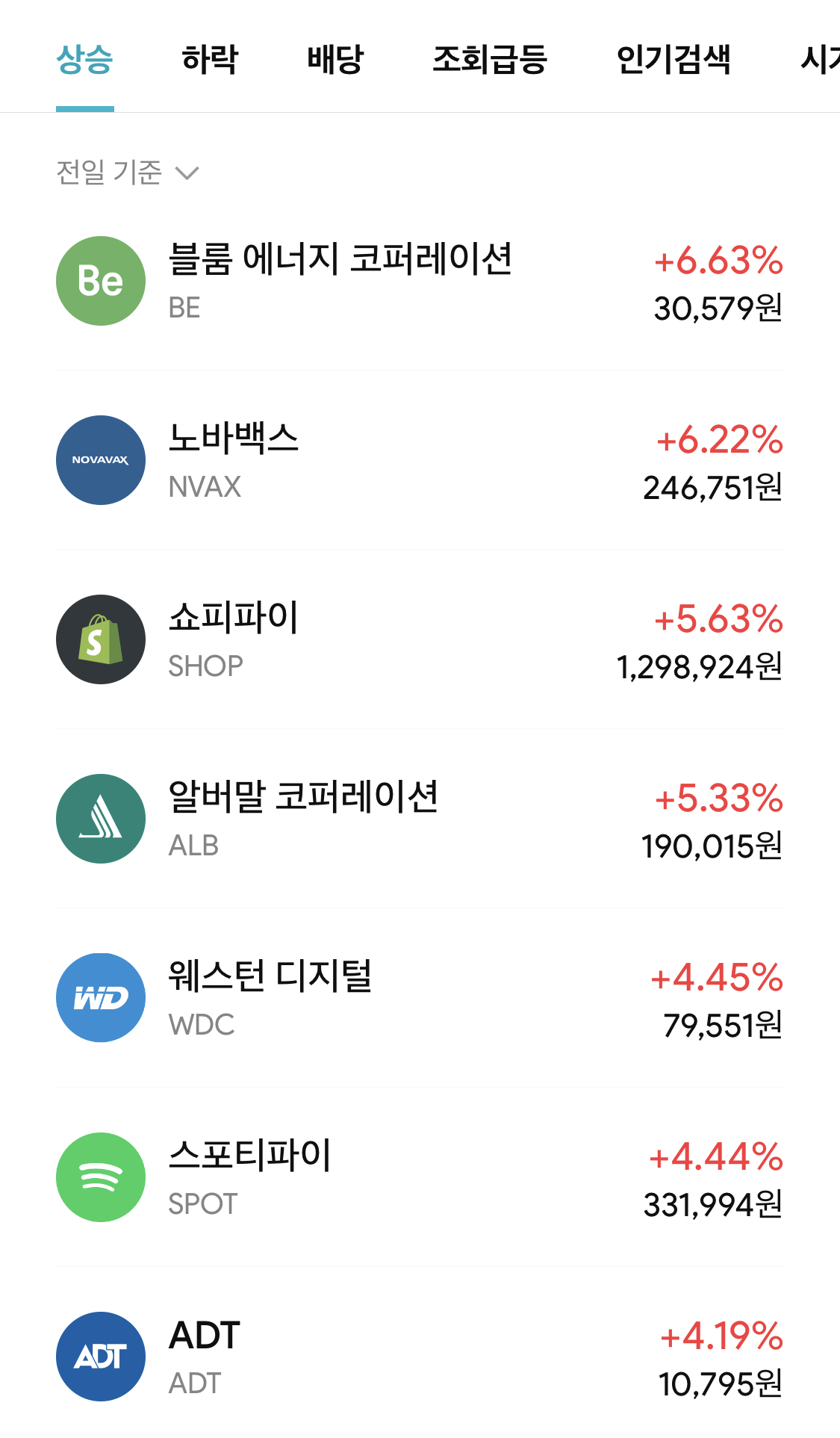View 스포티파이 SPOT stock details

(x=420, y=1177)
